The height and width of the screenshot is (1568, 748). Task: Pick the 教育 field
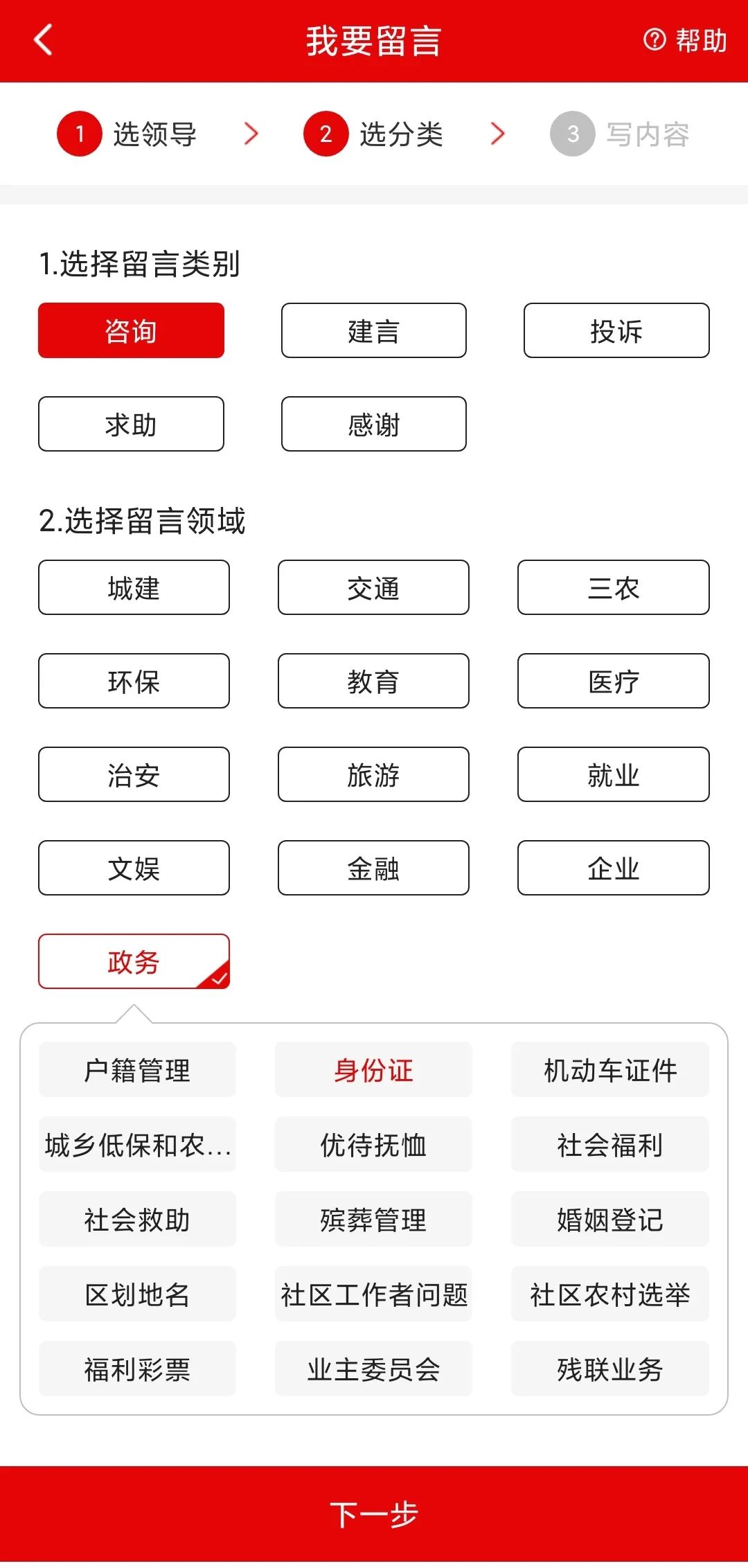(373, 681)
